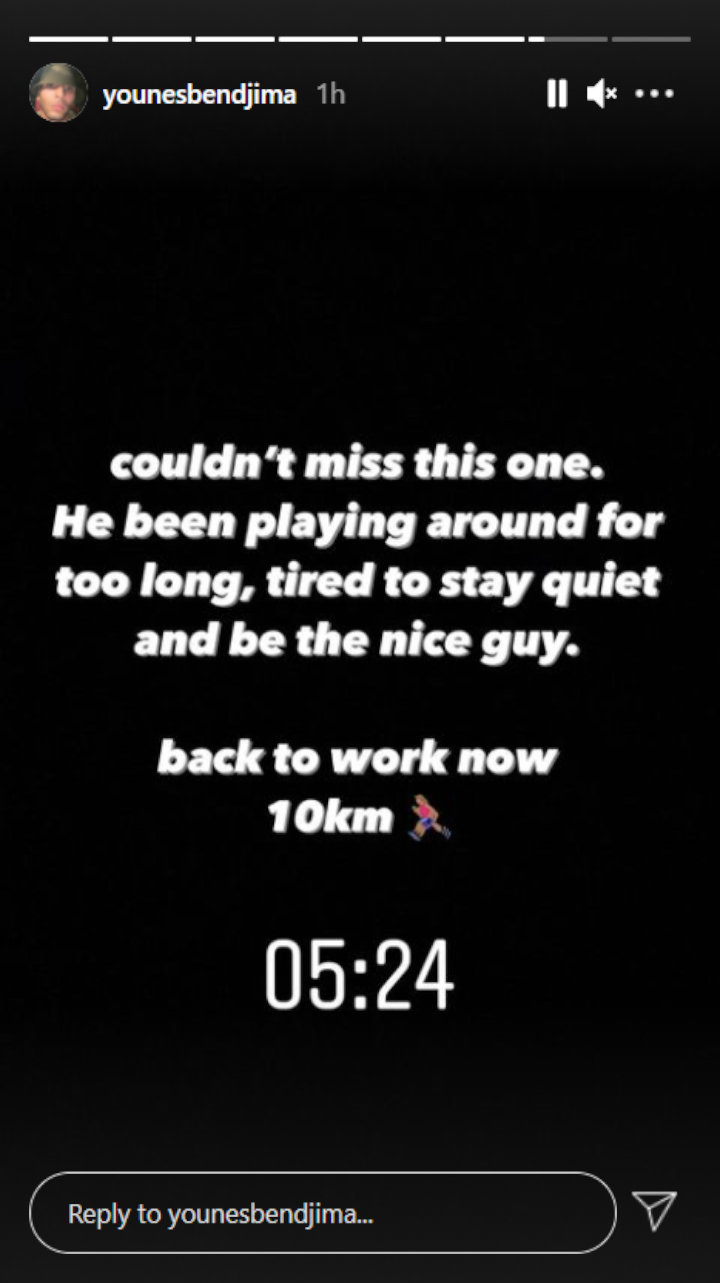Type a reply to younesbendjima
This screenshot has width=720, height=1283.
[x=323, y=1214]
